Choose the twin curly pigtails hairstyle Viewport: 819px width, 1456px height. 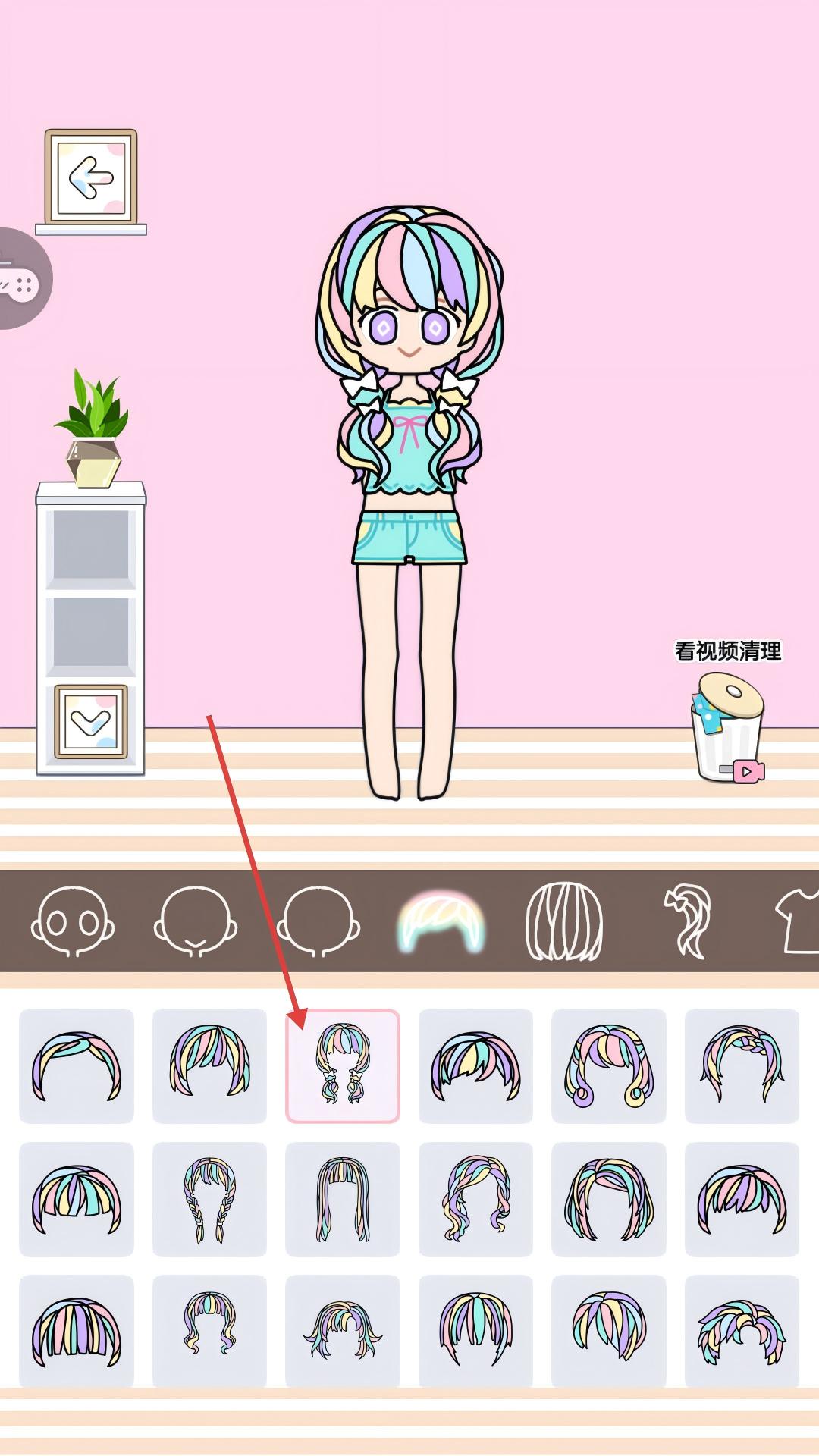pos(343,1065)
